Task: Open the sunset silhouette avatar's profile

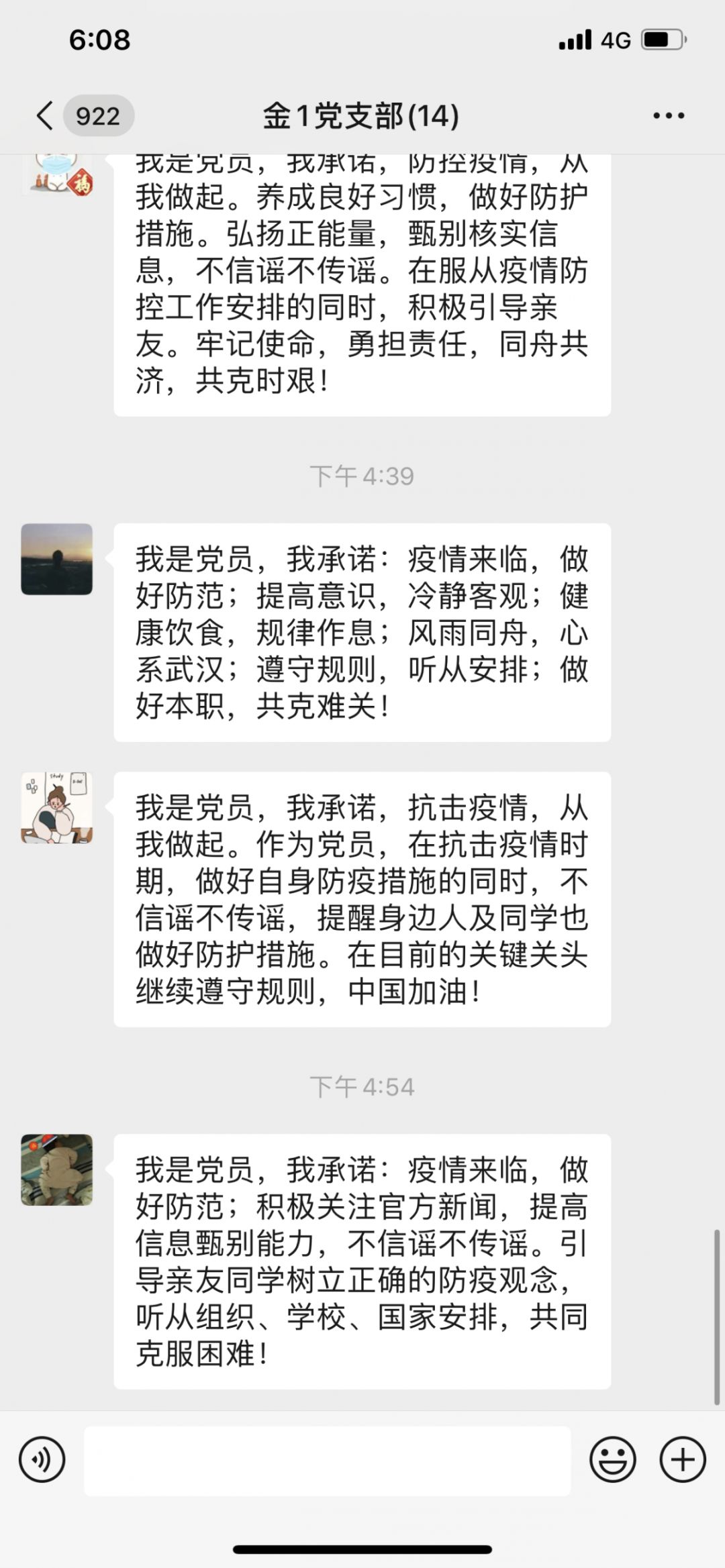Action: [x=57, y=559]
